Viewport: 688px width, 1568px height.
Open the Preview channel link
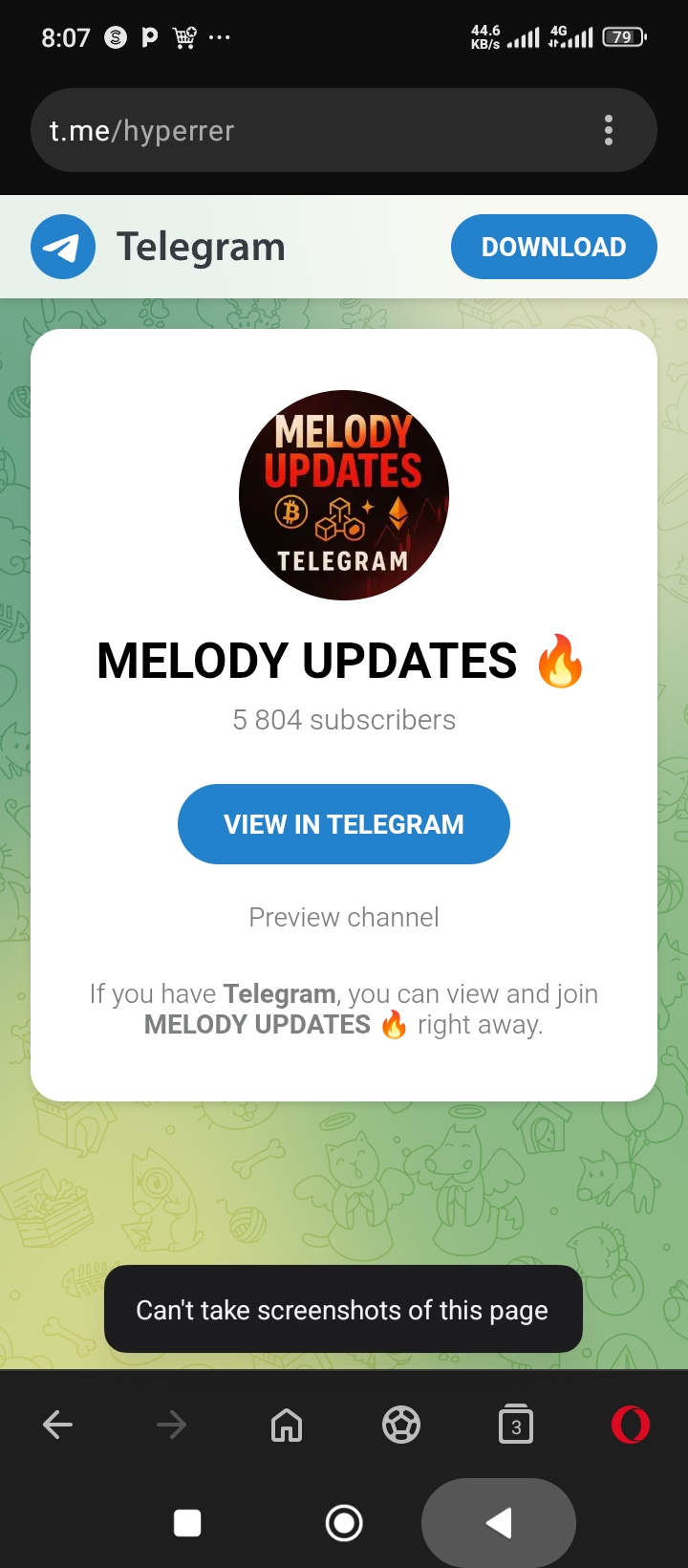(x=344, y=917)
